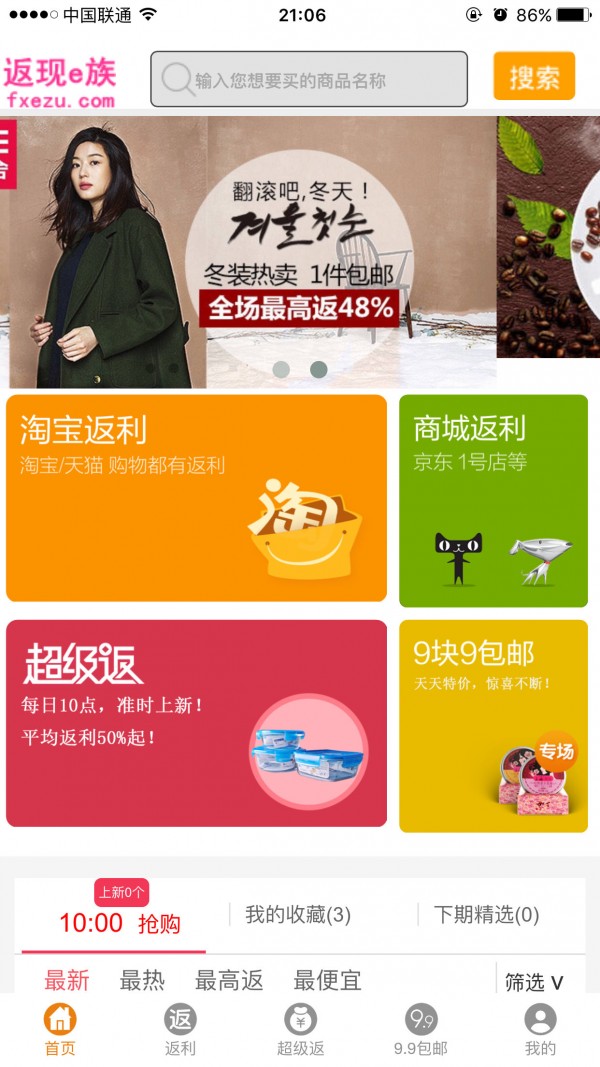
Task: Switch to the 9.9包邮 bottom tab
Action: tap(420, 1031)
